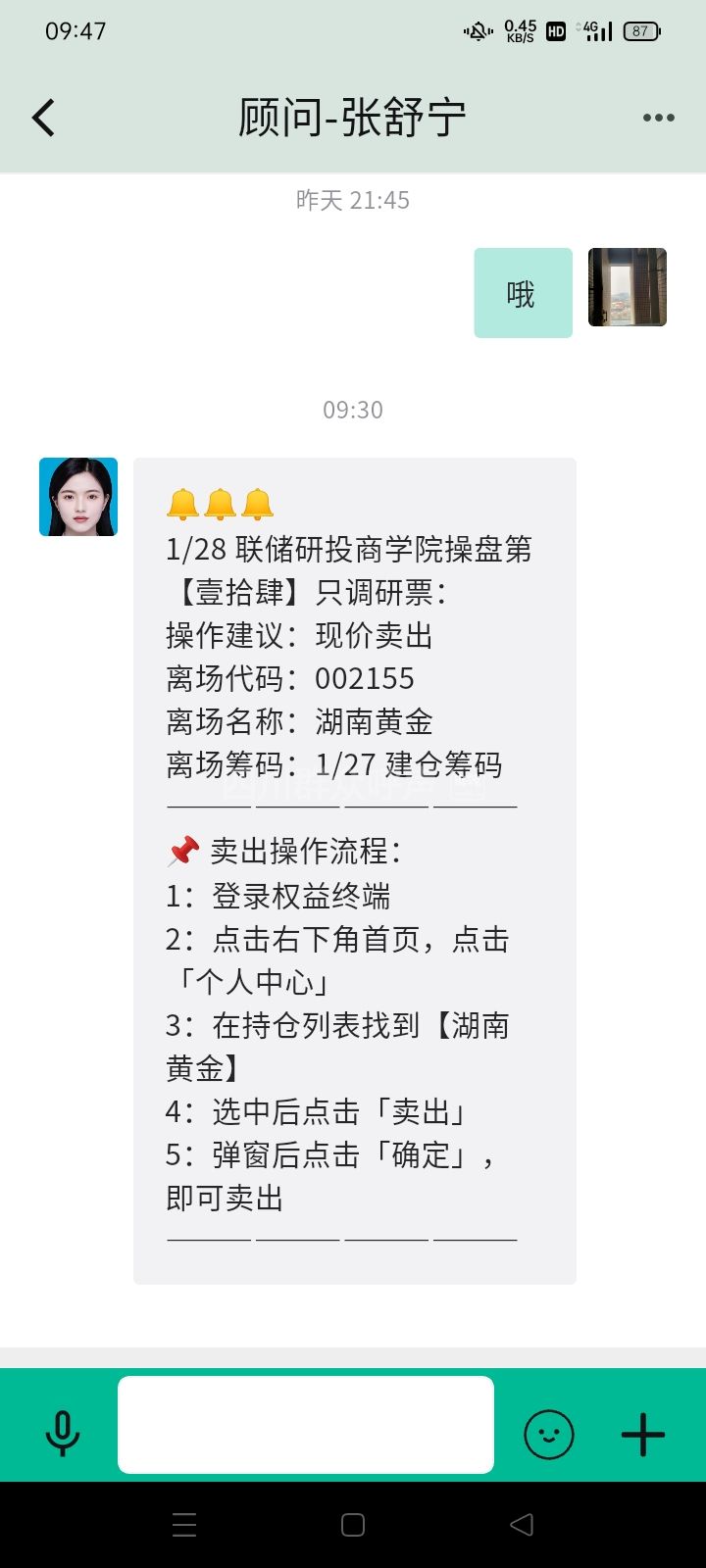
Task: Open the plus attachment menu
Action: [643, 1435]
